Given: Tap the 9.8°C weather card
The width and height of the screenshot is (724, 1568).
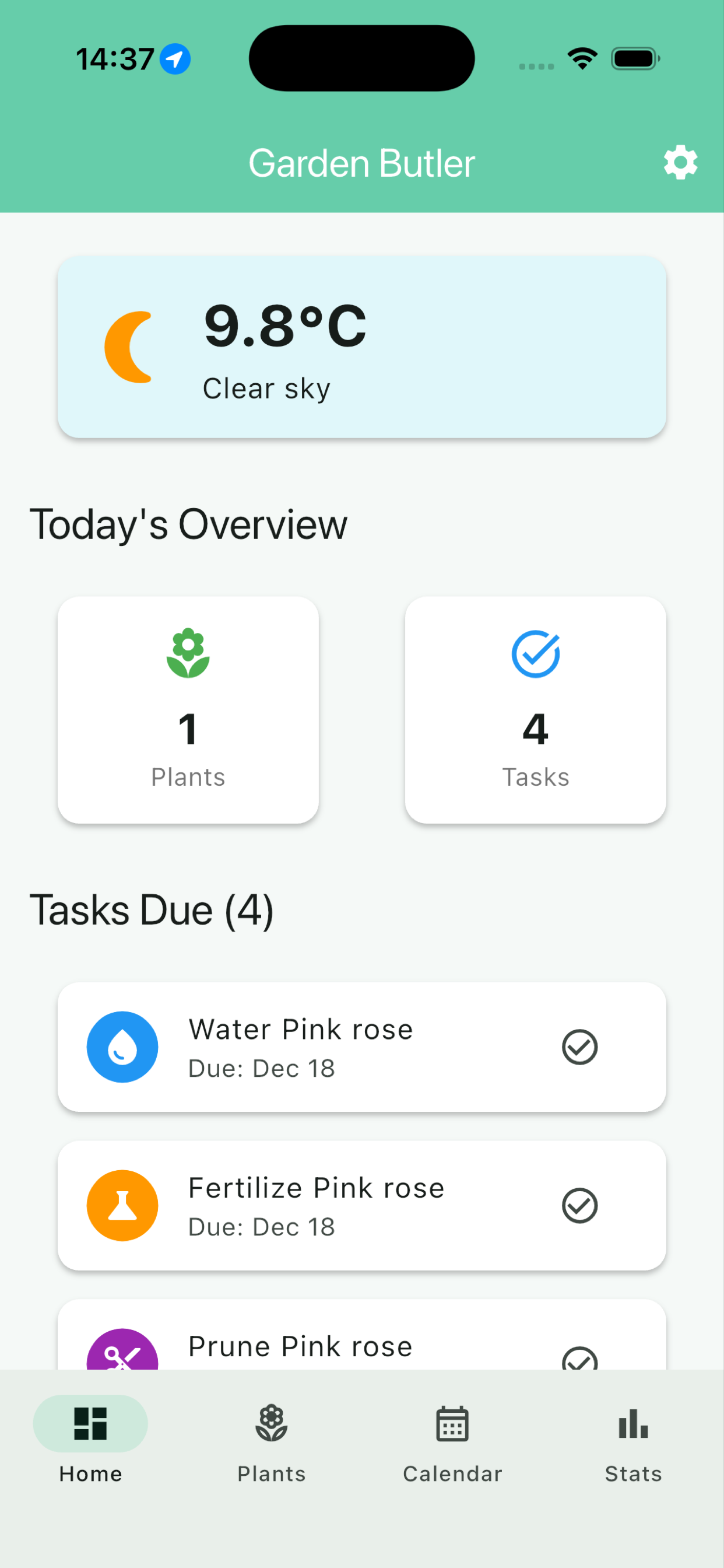Looking at the screenshot, I should click(362, 346).
